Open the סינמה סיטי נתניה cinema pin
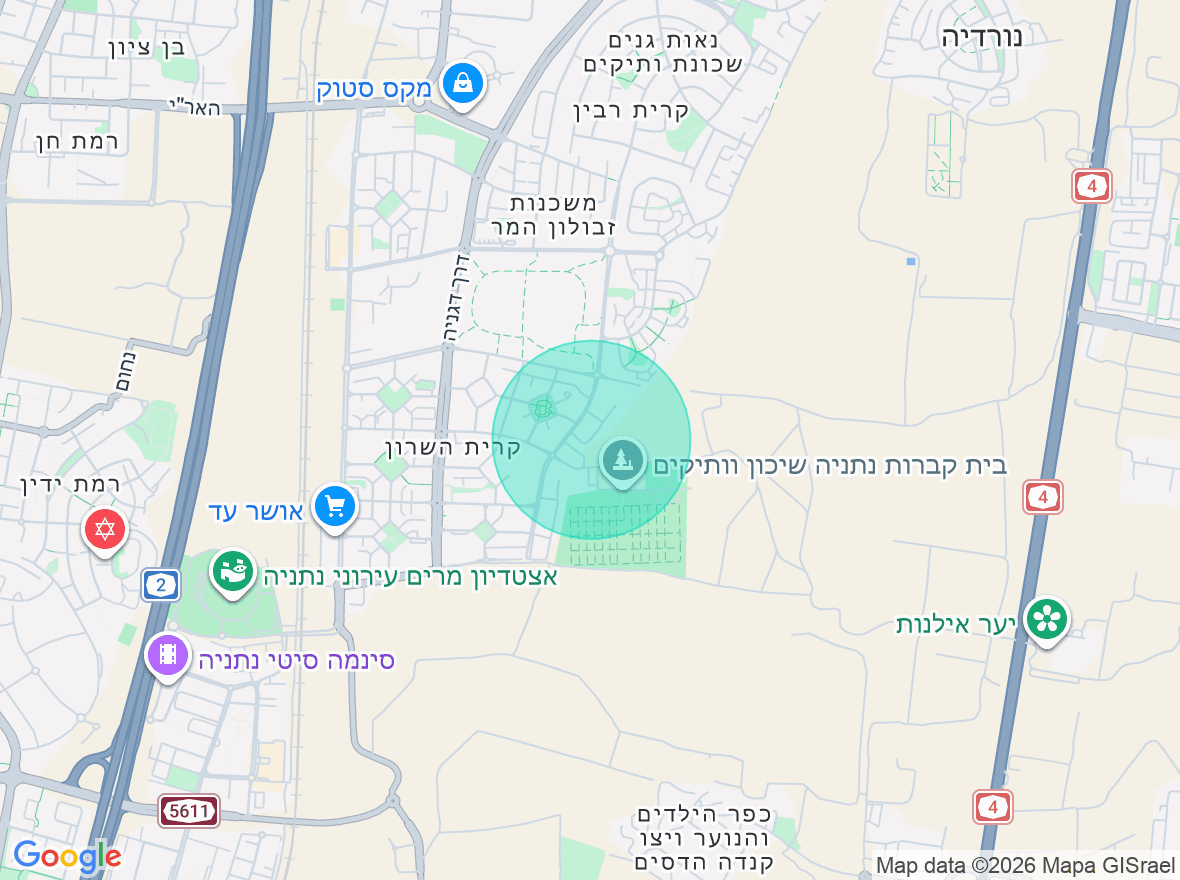 click(168, 656)
